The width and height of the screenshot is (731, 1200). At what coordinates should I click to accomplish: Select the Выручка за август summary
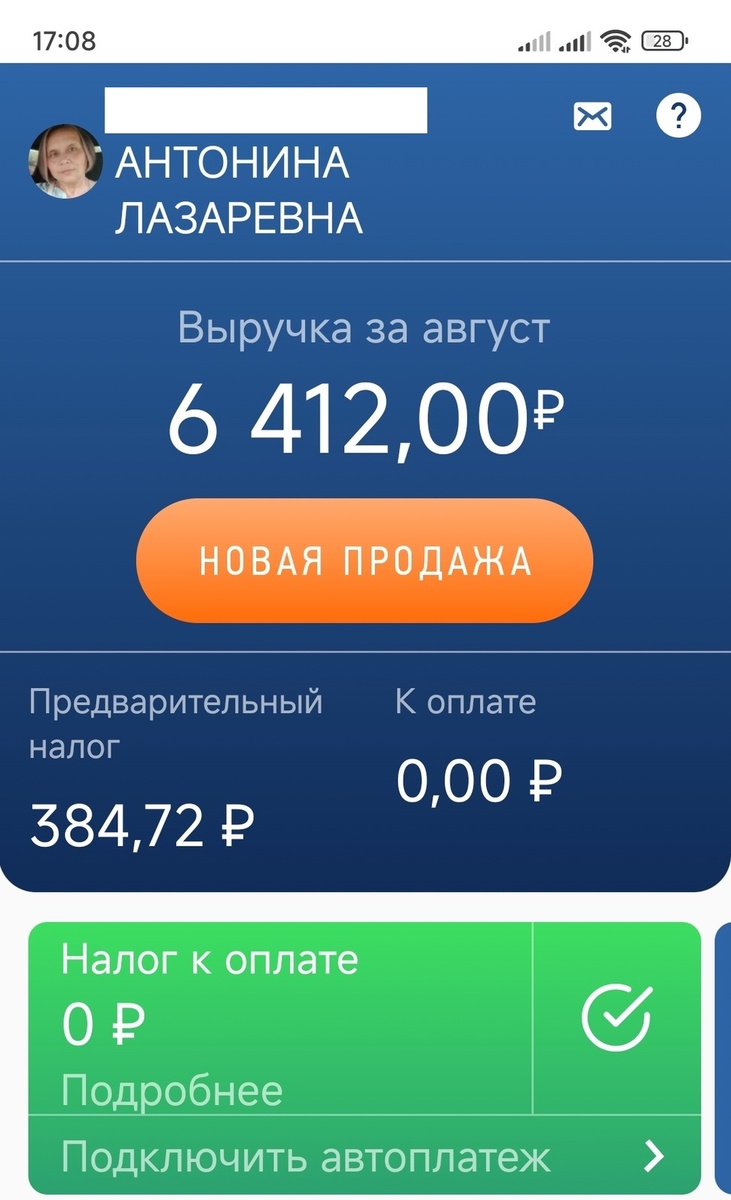click(x=364, y=330)
